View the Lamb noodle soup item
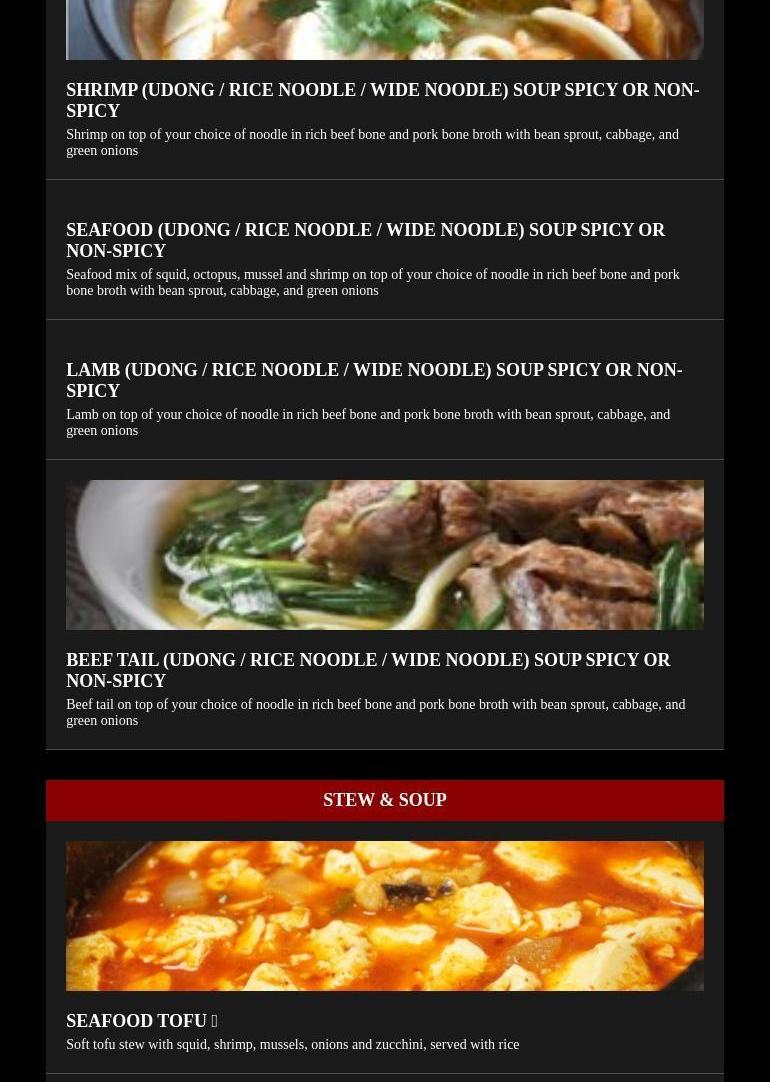Image resolution: width=770 pixels, height=1082 pixels. [x=373, y=380]
